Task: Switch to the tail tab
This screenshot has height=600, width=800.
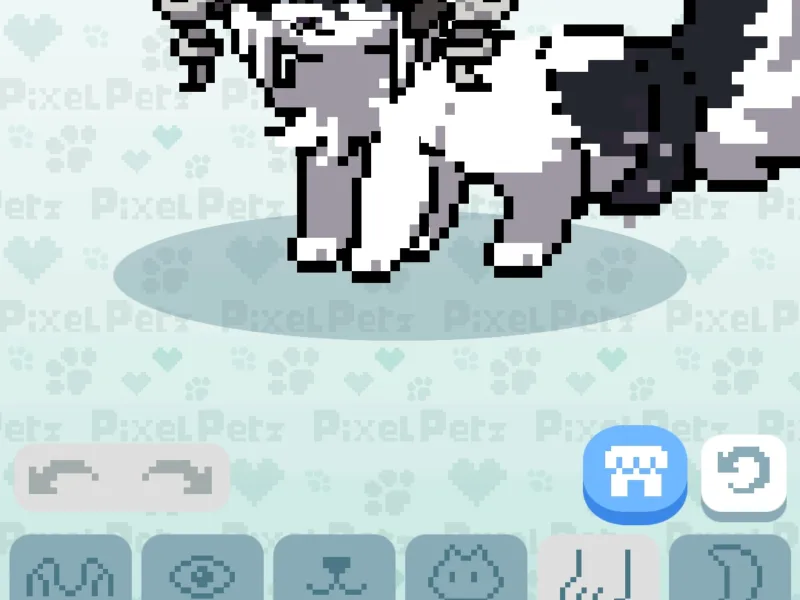Action: (730, 572)
